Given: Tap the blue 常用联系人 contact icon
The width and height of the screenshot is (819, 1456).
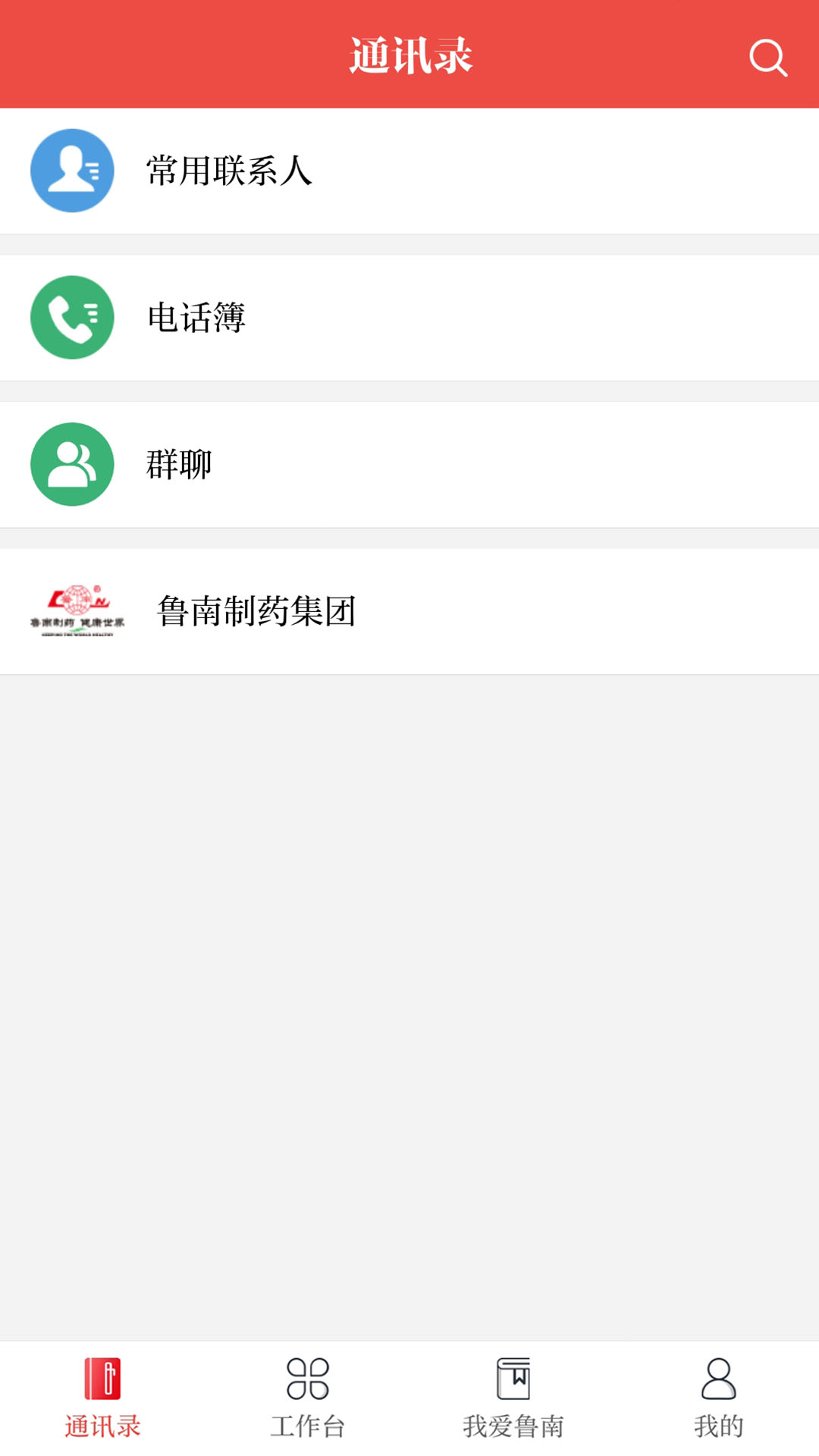Looking at the screenshot, I should pos(72,170).
